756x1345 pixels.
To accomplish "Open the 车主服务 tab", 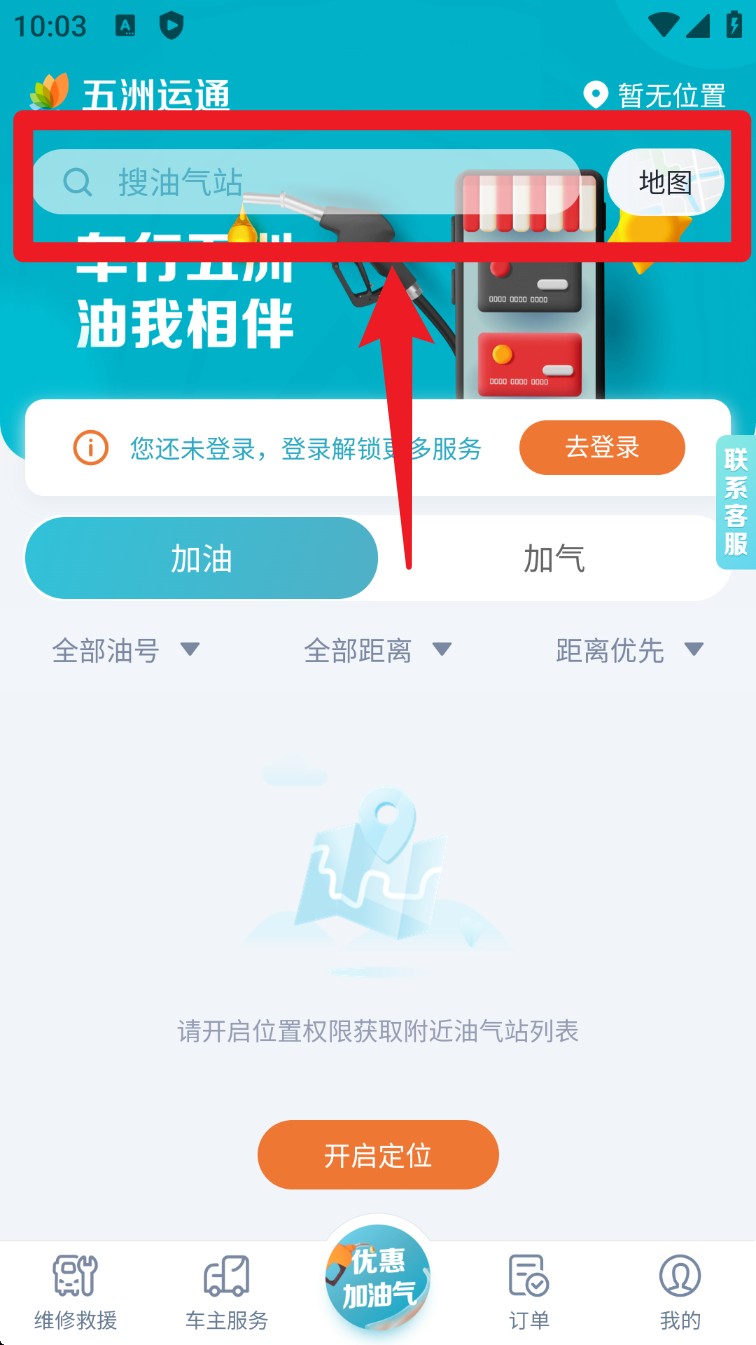I will [227, 1292].
